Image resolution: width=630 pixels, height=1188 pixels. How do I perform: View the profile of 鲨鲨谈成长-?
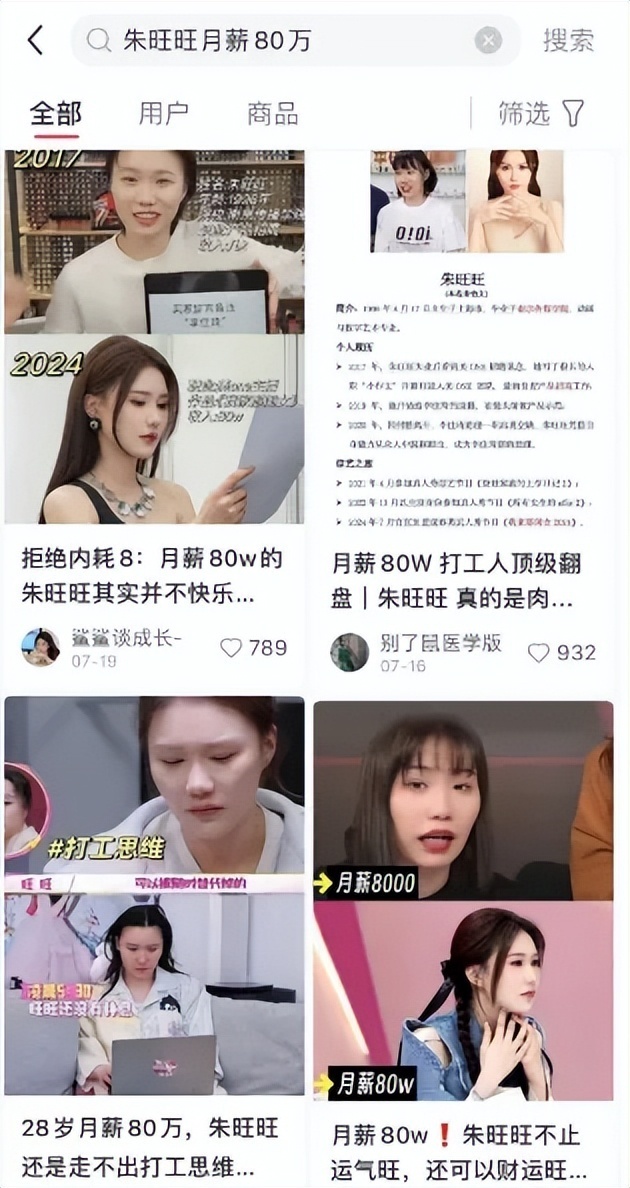tap(41, 647)
